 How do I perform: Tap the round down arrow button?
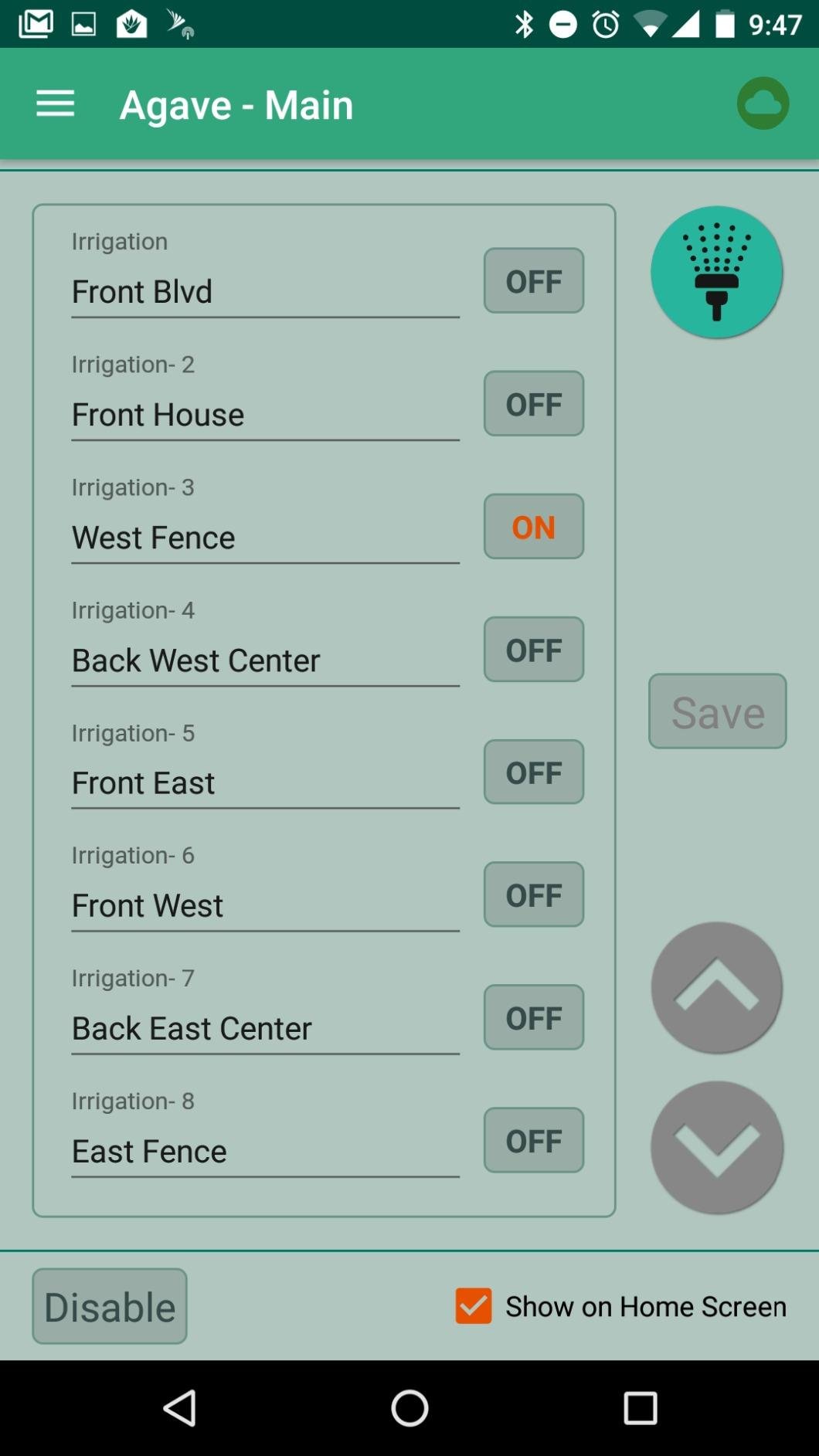[716, 1147]
